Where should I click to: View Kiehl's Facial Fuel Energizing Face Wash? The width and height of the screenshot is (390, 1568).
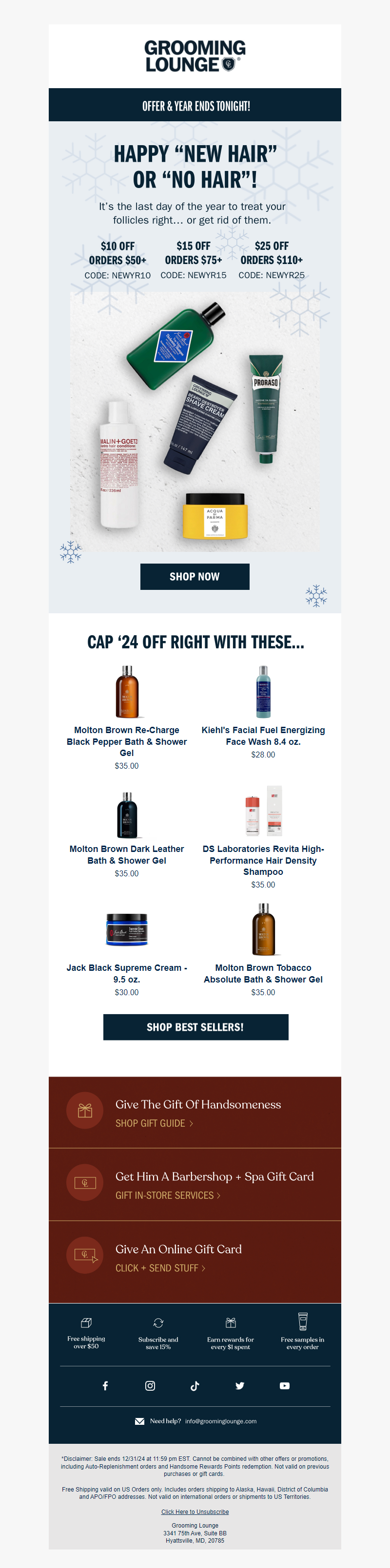[263, 736]
